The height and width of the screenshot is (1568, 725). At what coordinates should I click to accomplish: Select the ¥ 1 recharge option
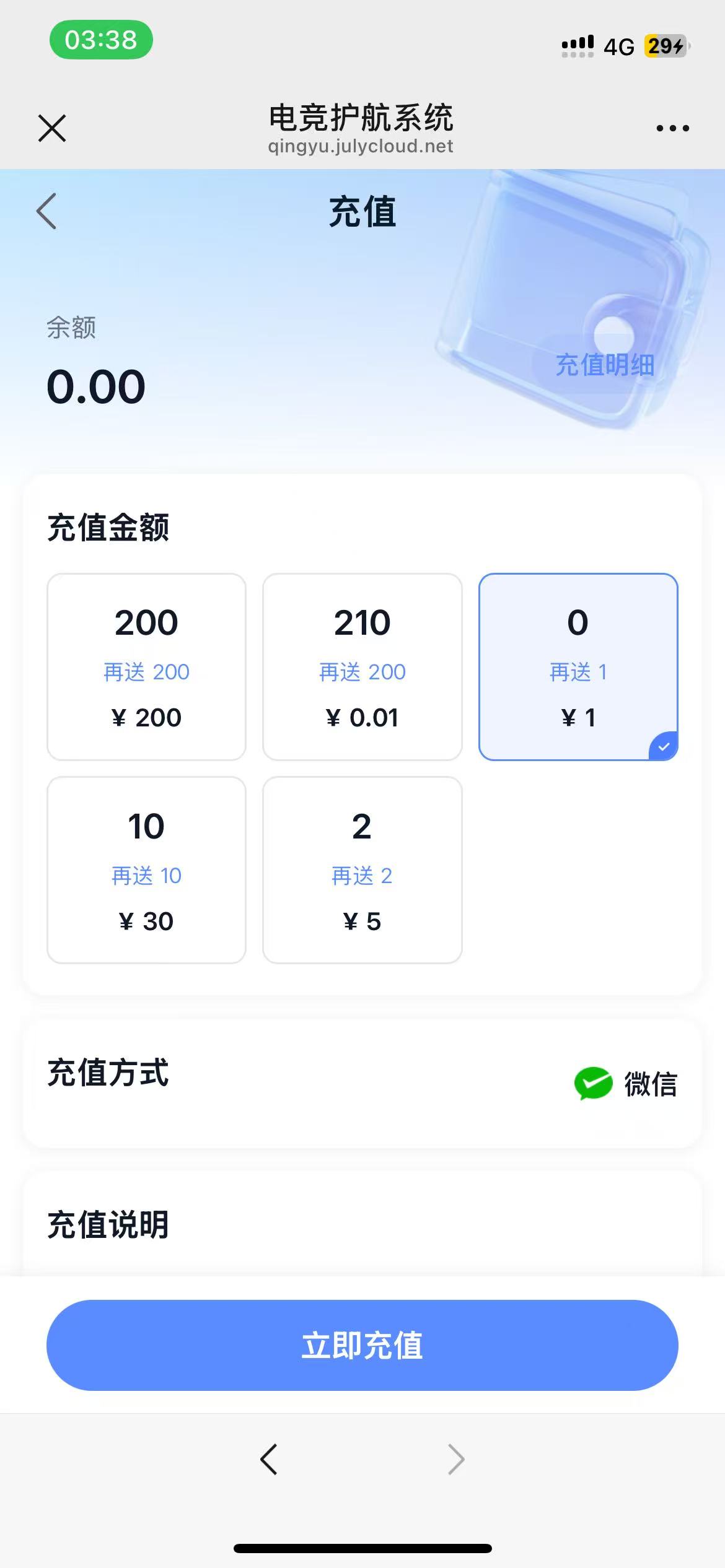point(578,666)
